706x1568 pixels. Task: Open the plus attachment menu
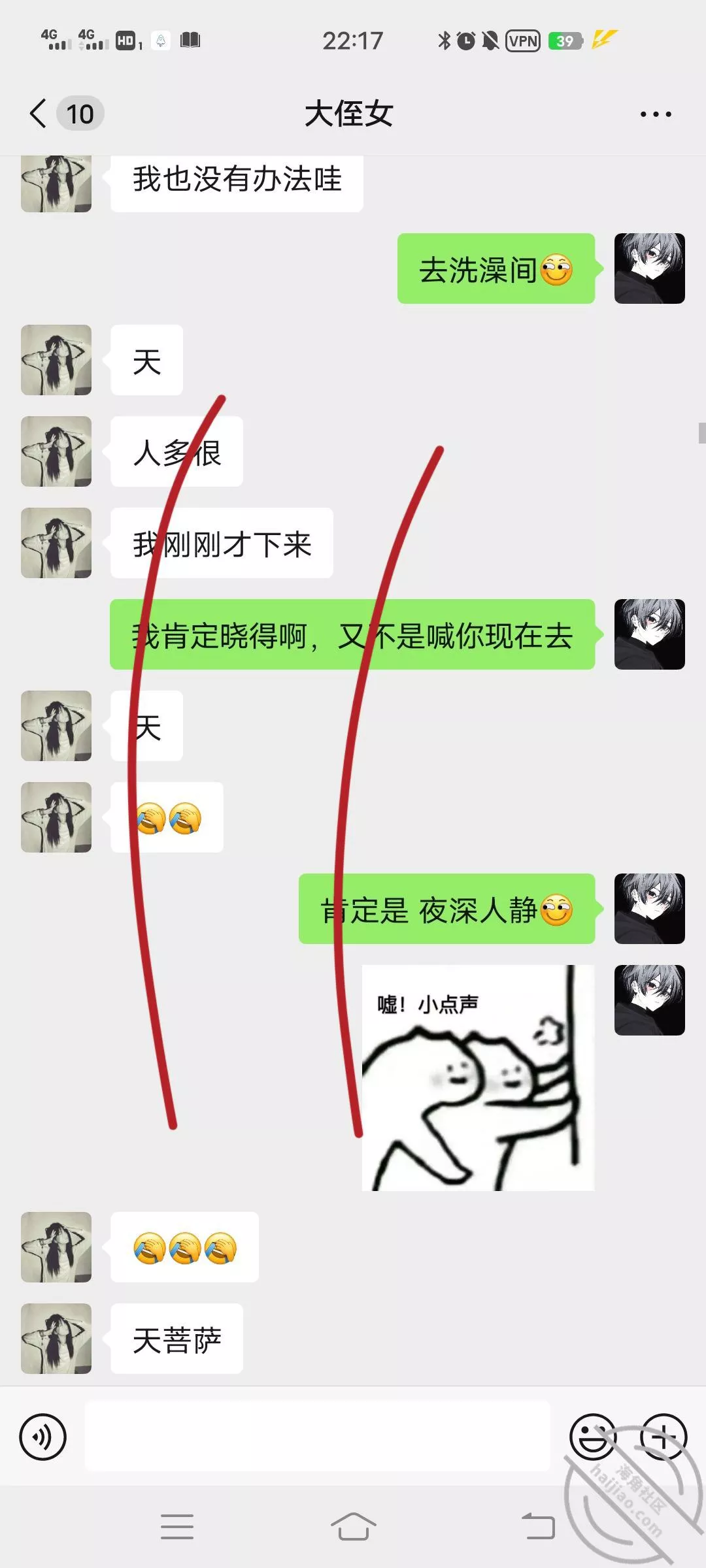pos(663,1437)
